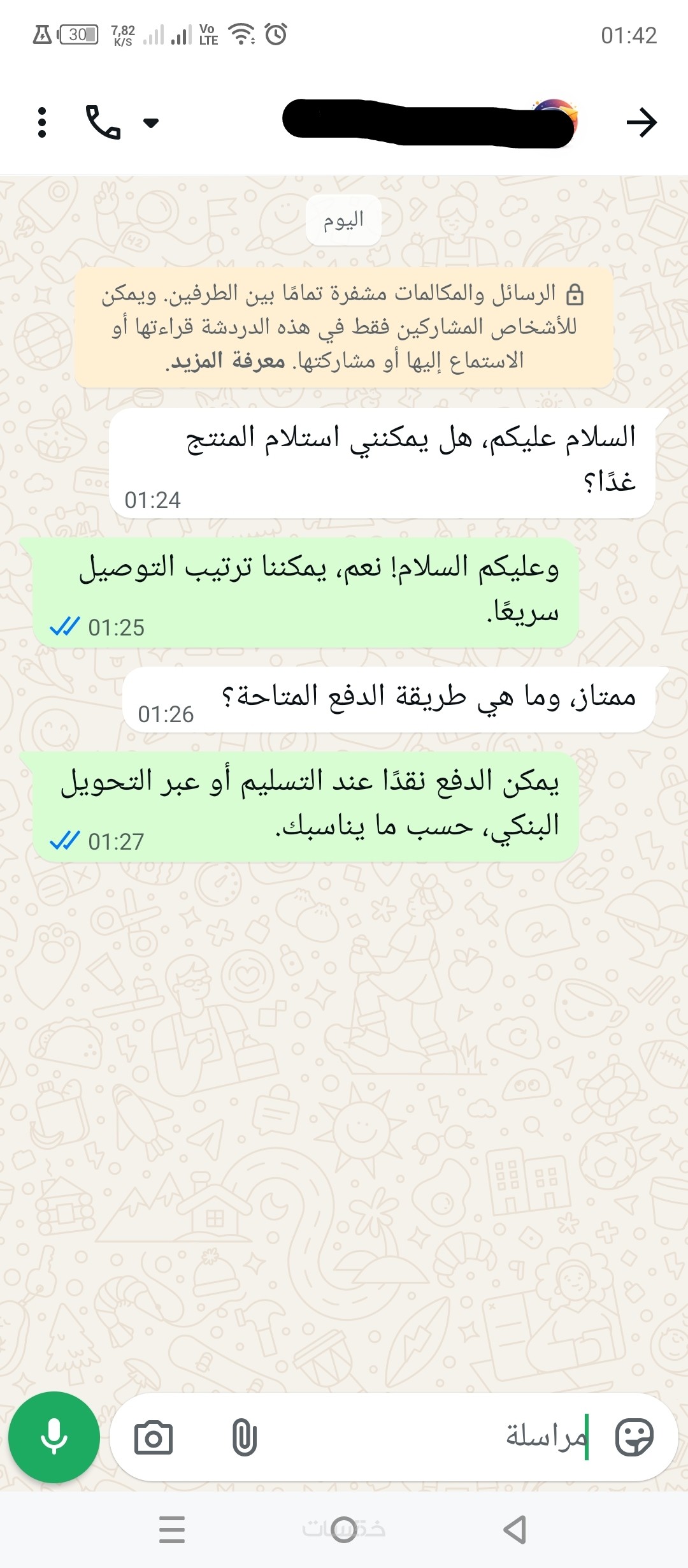Open recent apps from the navigation bar

point(172,1530)
